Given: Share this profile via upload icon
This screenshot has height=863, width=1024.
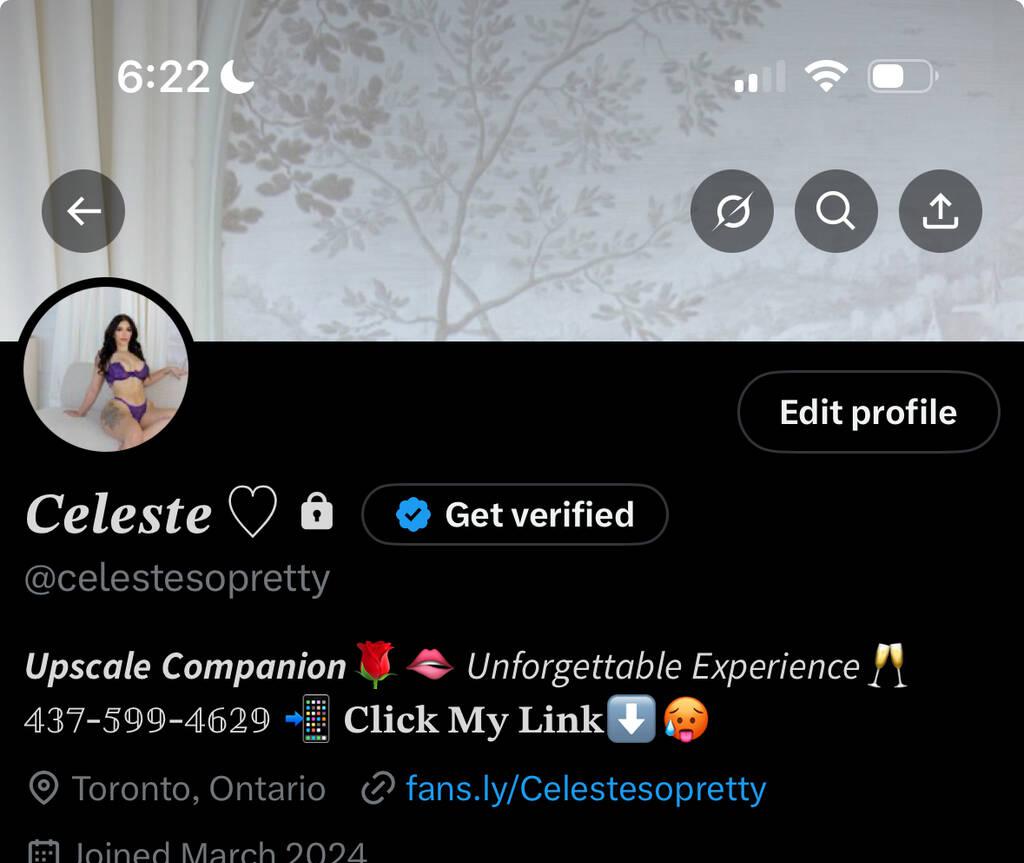Looking at the screenshot, I should (x=940, y=211).
